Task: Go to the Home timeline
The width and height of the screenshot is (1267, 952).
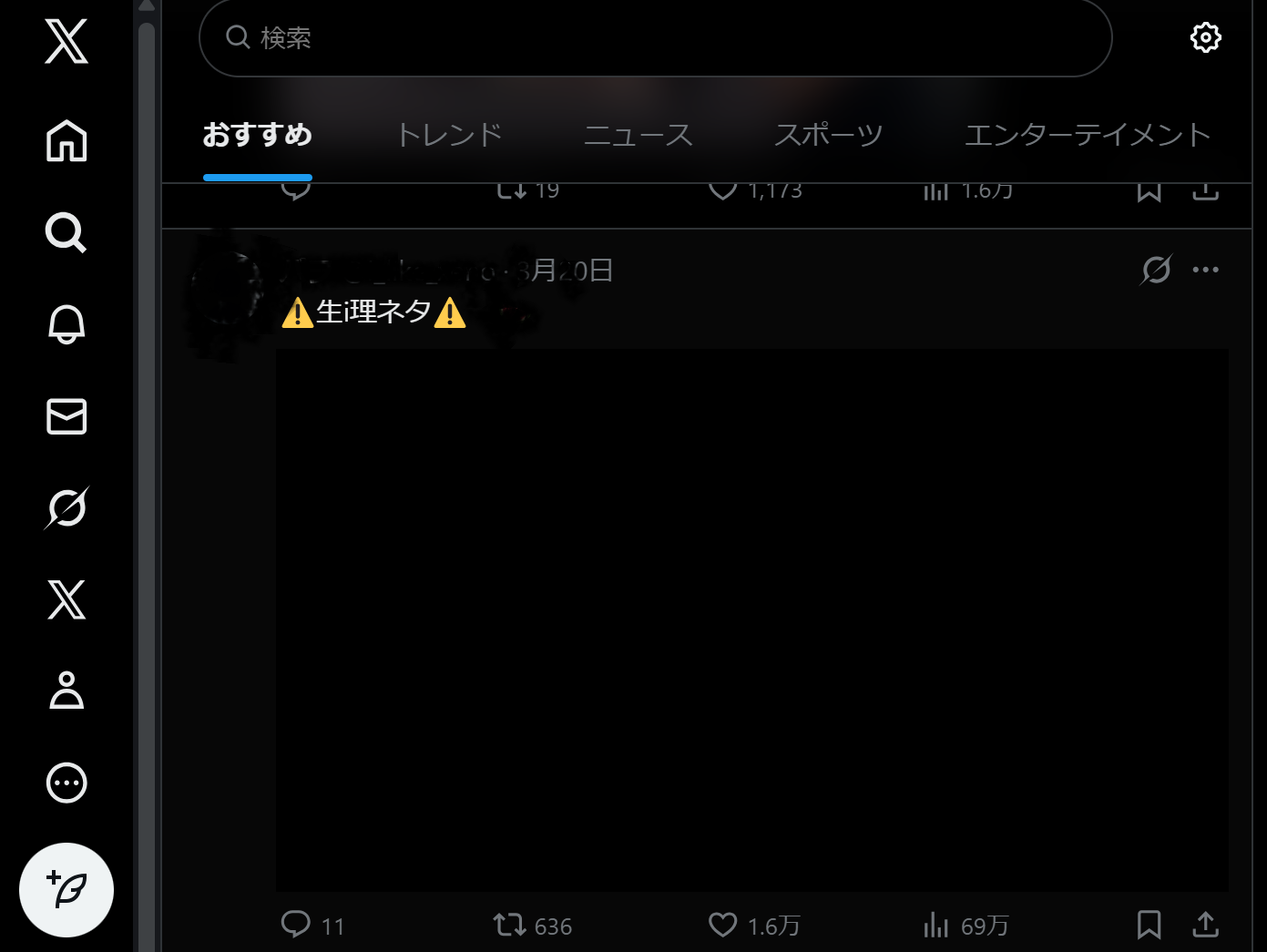Action: (66, 140)
